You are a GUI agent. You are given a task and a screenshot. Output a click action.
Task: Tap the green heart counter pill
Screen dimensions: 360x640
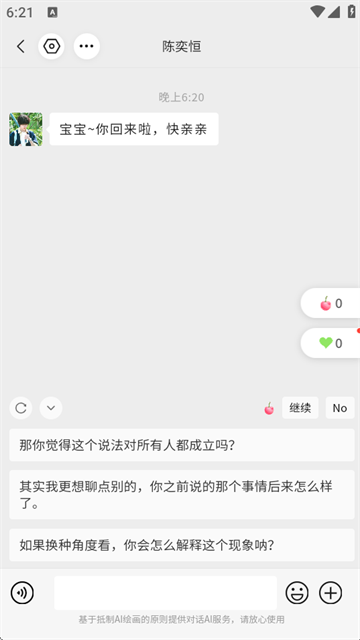331,343
